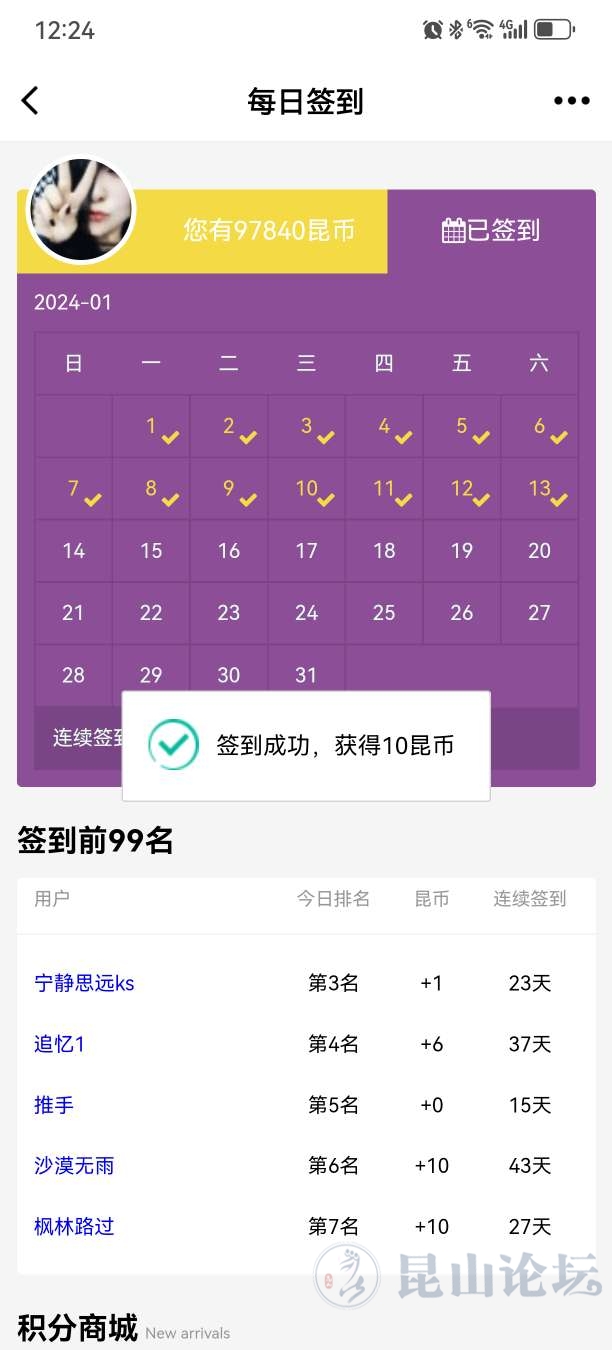
Task: Go back from the 每日签到 page
Action: tap(30, 100)
